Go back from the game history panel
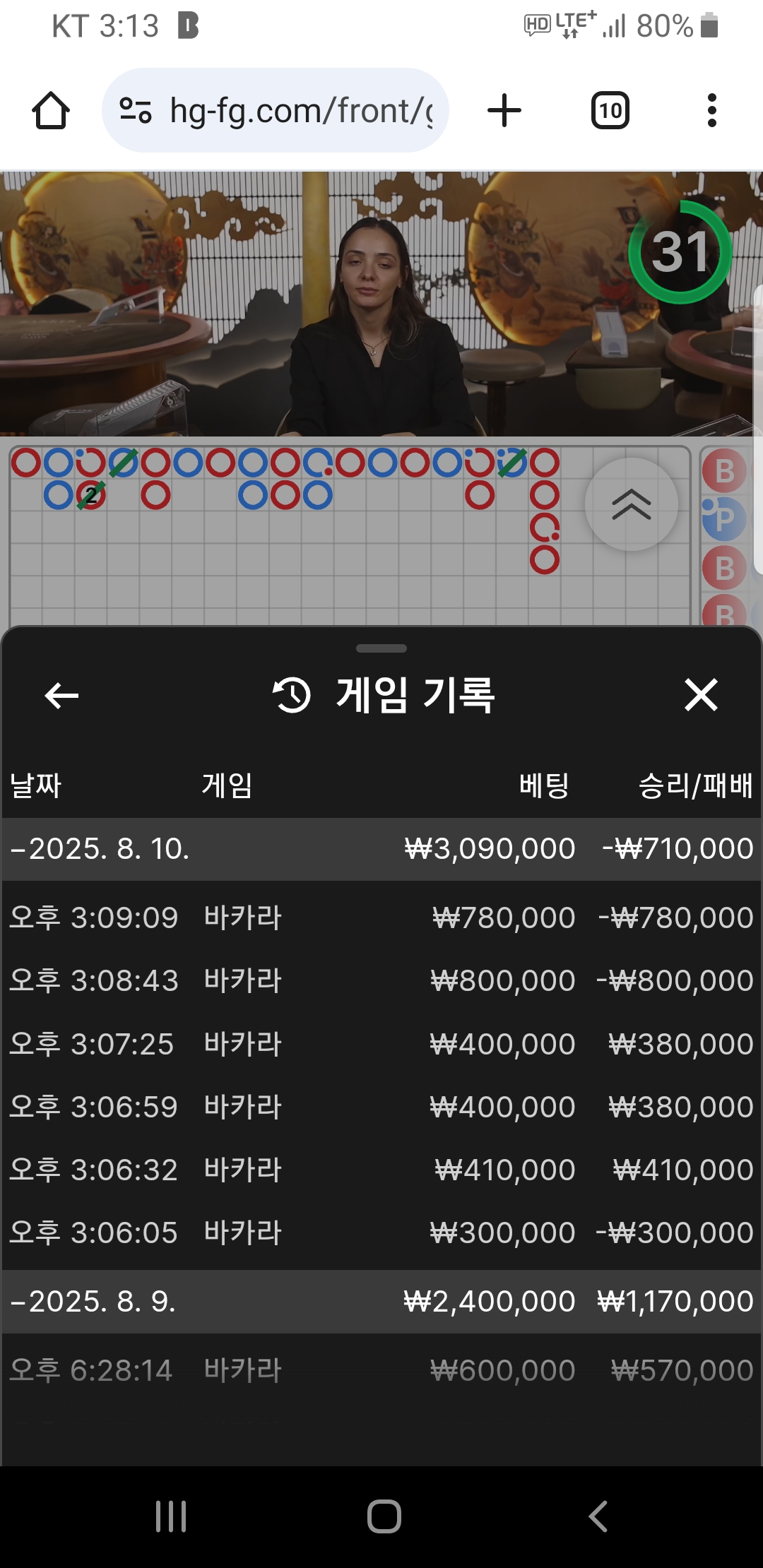 pyautogui.click(x=61, y=696)
